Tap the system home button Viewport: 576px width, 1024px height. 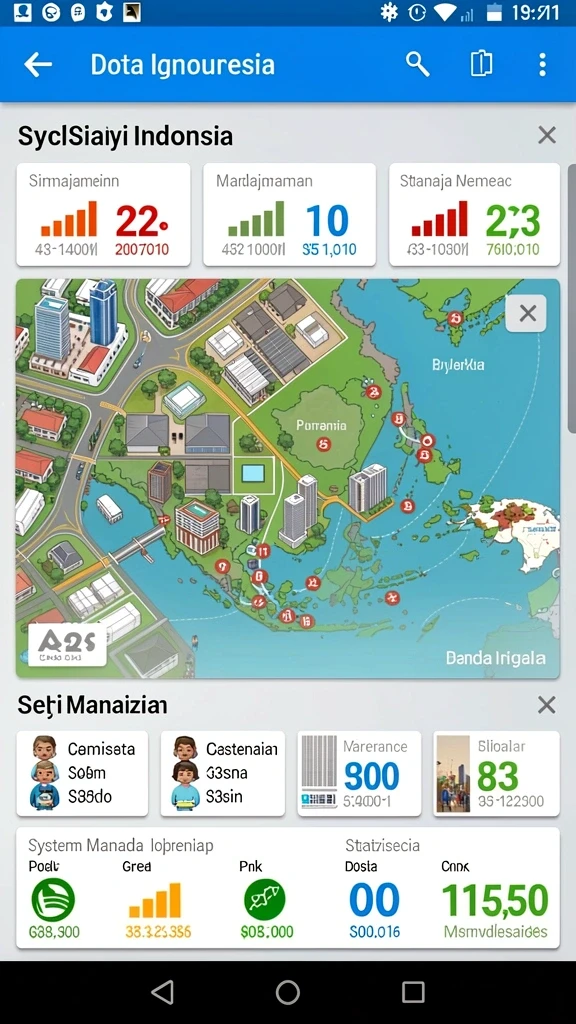click(287, 993)
